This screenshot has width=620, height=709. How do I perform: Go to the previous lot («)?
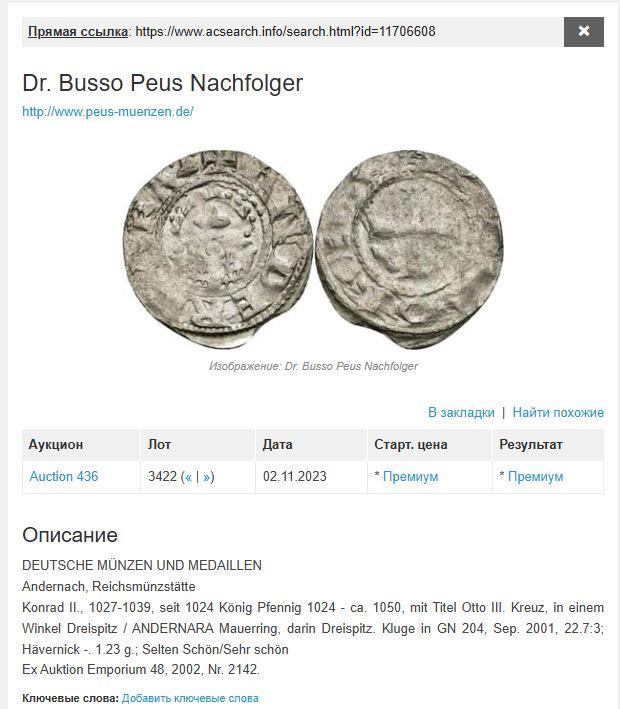click(x=188, y=477)
